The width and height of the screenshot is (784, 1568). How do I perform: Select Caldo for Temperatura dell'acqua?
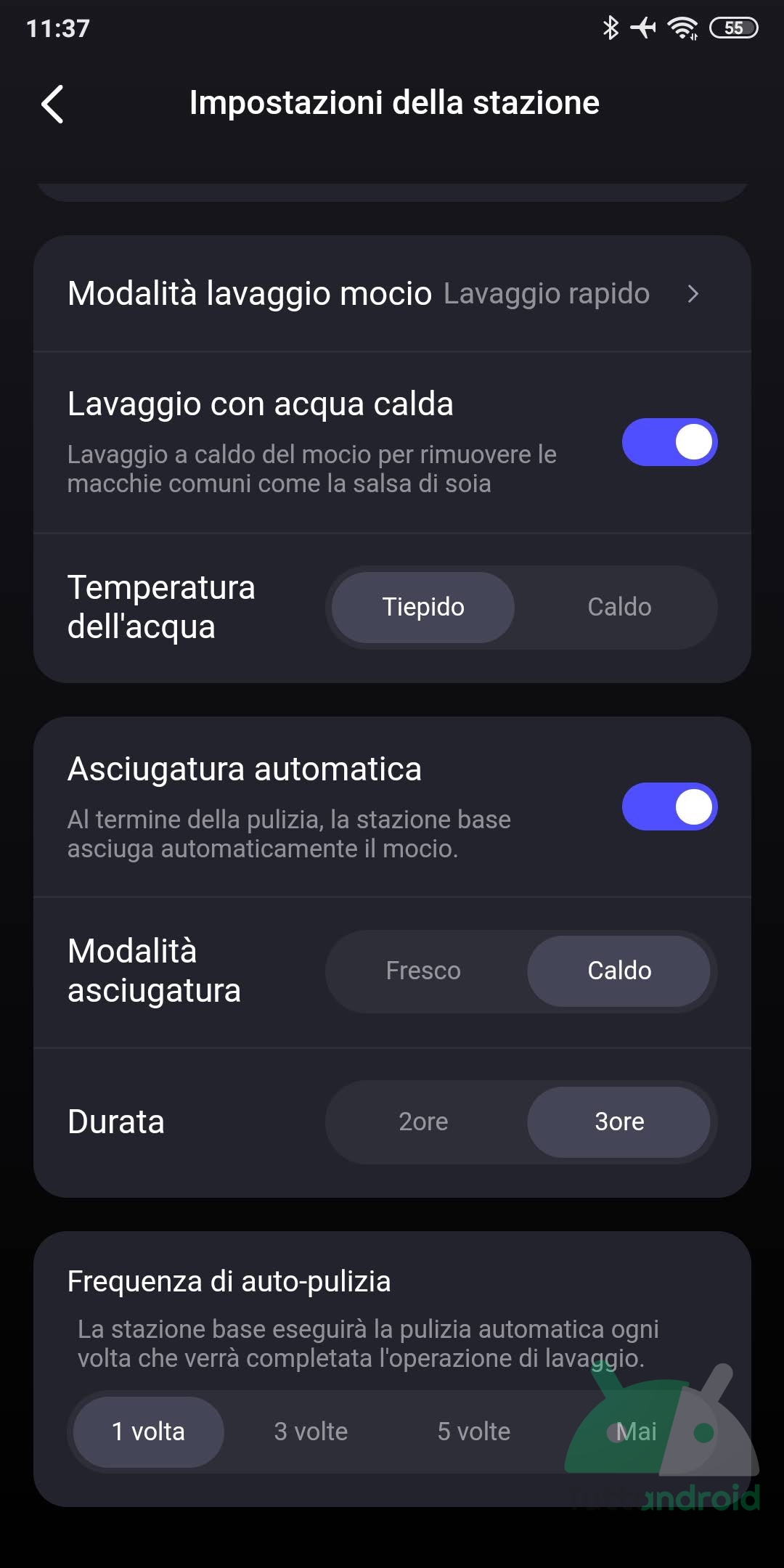click(619, 607)
